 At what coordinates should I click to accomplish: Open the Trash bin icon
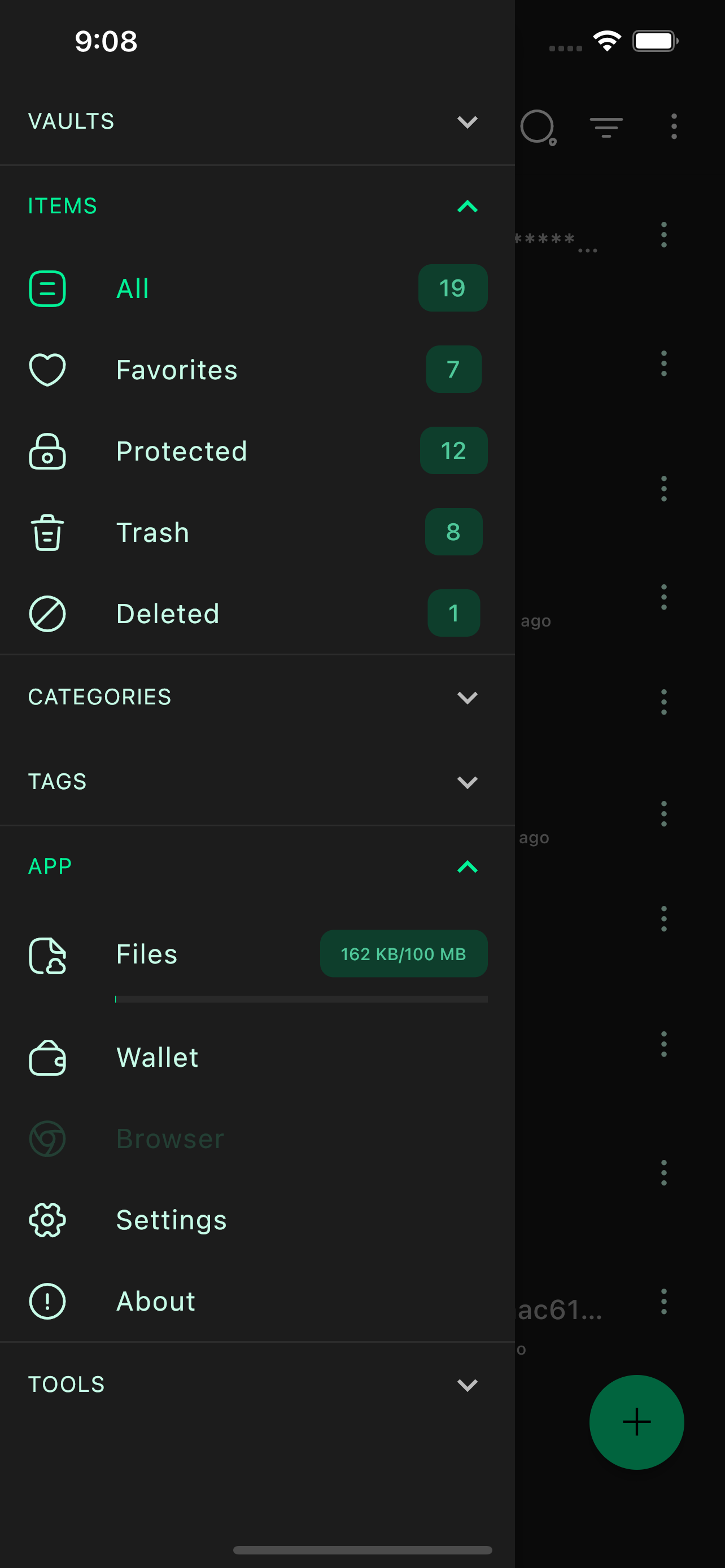(47, 532)
